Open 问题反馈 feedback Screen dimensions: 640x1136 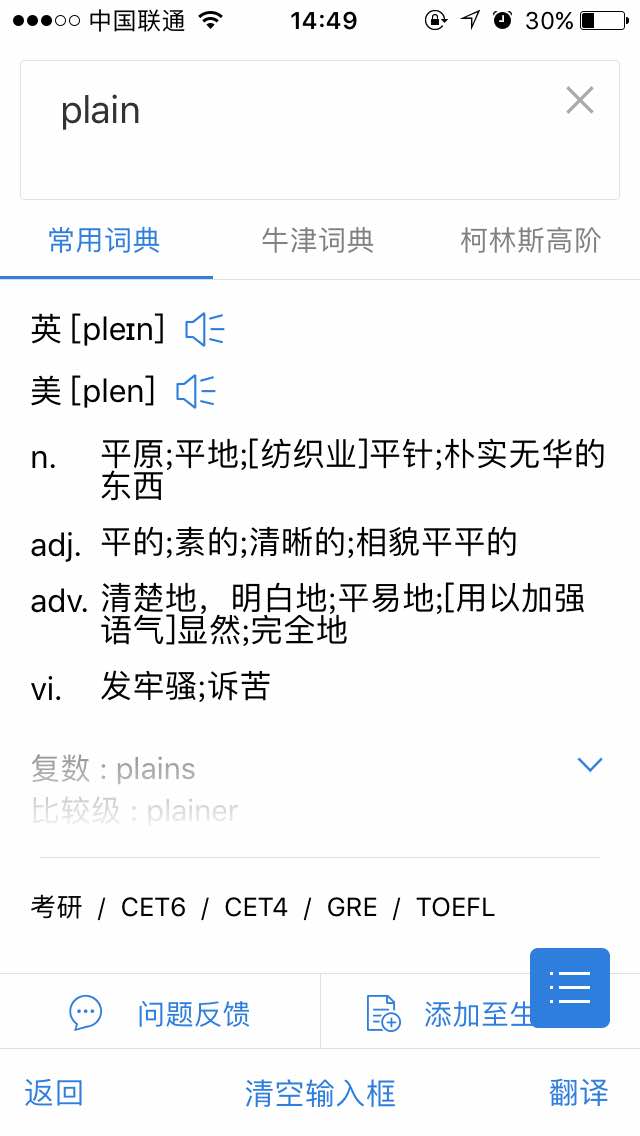160,1013
